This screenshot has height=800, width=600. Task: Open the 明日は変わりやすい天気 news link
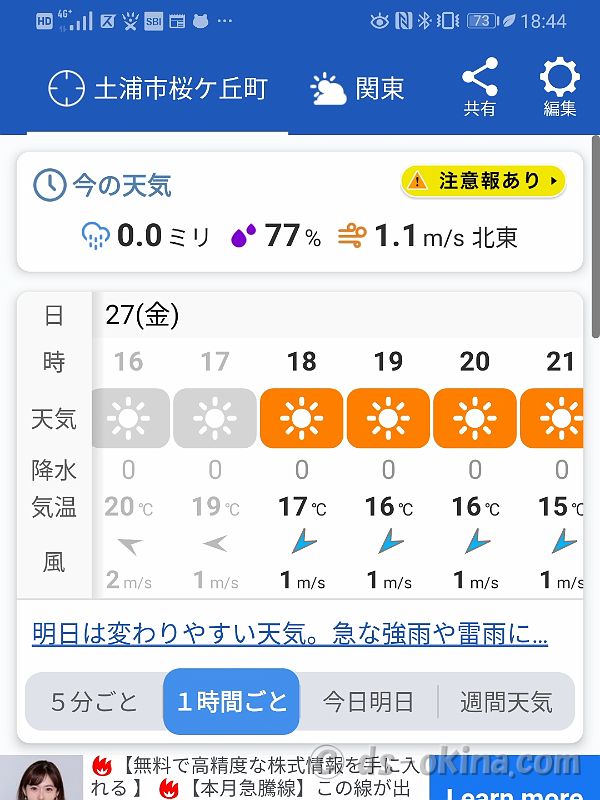pyautogui.click(x=290, y=634)
